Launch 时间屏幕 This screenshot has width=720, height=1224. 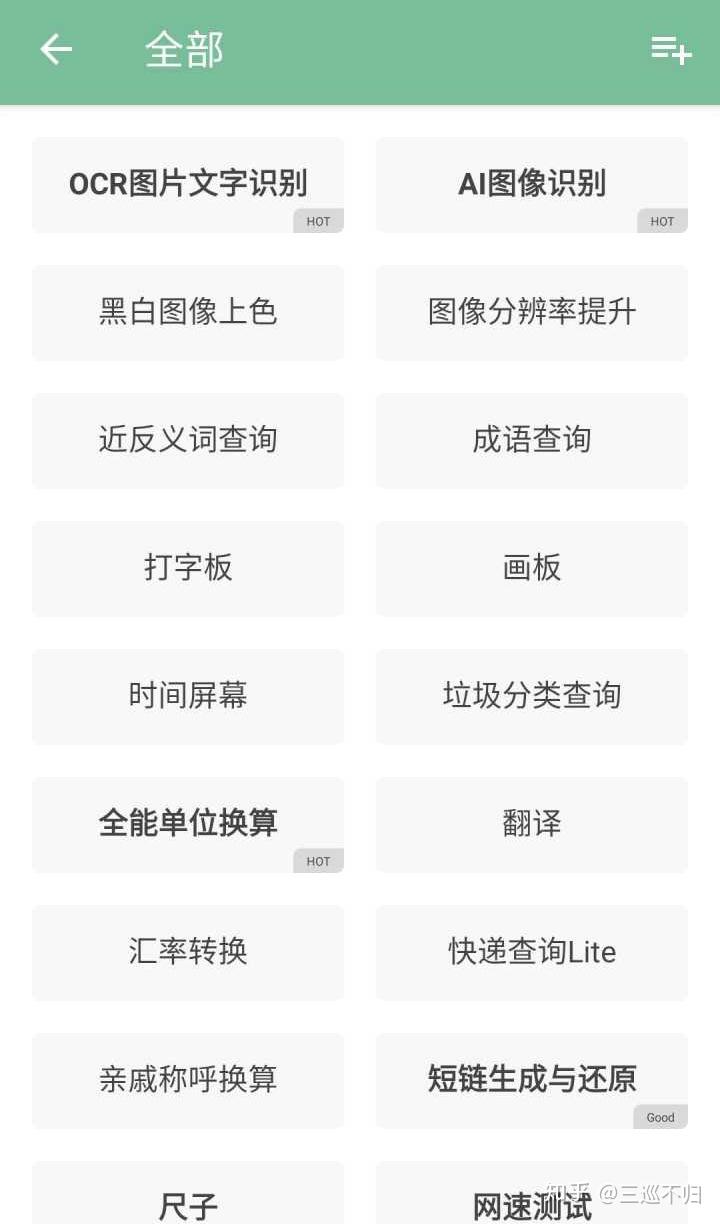tap(188, 697)
